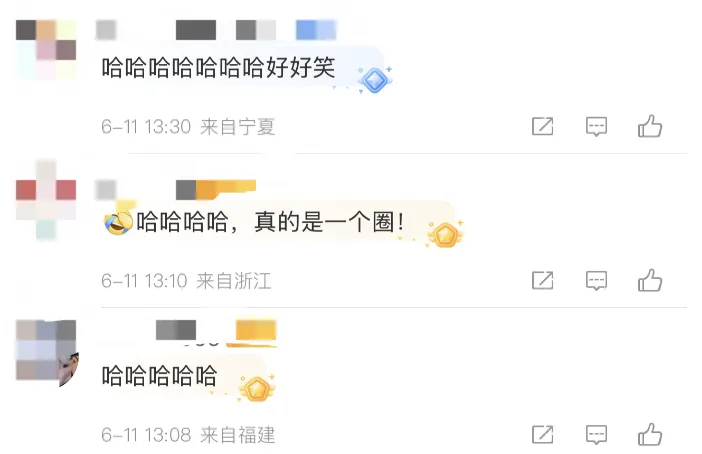Repost the comment posted at 13:08
Image resolution: width=702 pixels, height=454 pixels.
[x=542, y=434]
